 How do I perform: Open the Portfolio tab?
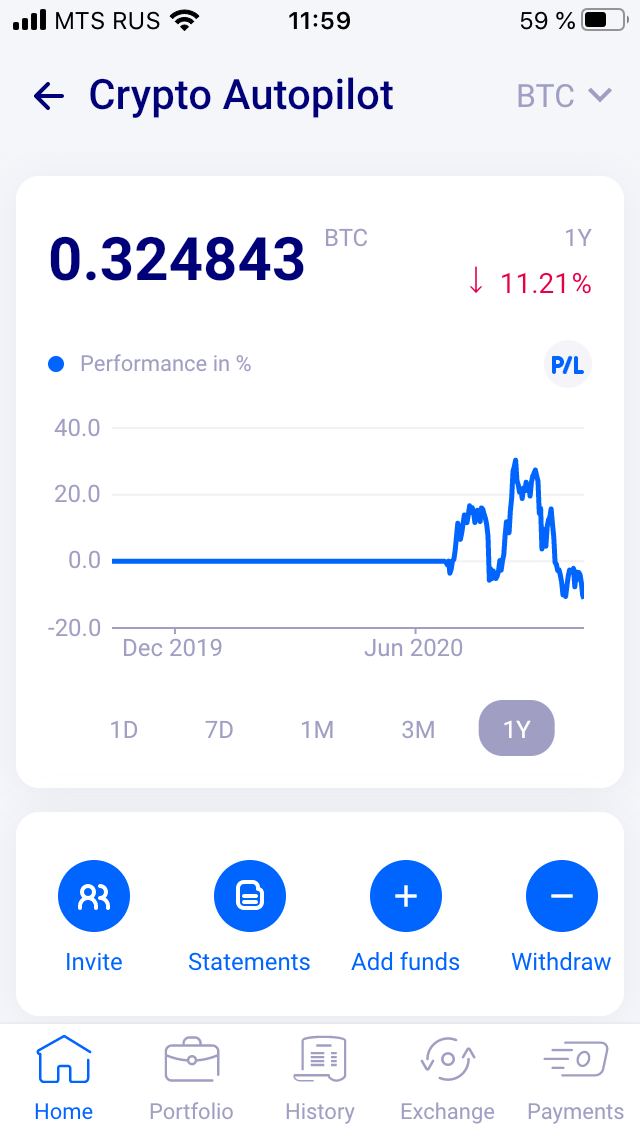pyautogui.click(x=191, y=1079)
